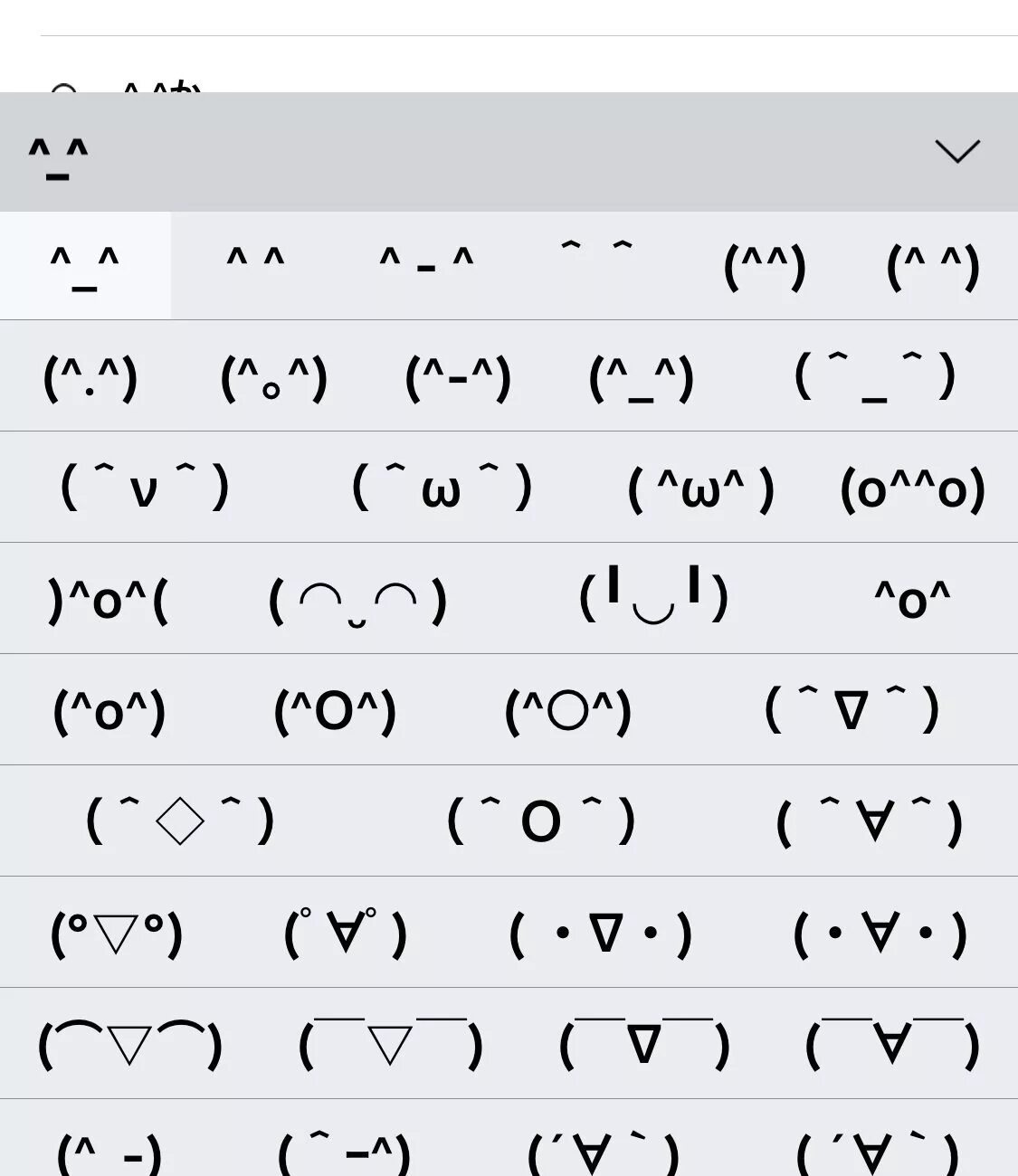Screen dimensions: 1018x1176
Task: Insert the ( ^ω^ ) emoticon
Action: [700, 488]
